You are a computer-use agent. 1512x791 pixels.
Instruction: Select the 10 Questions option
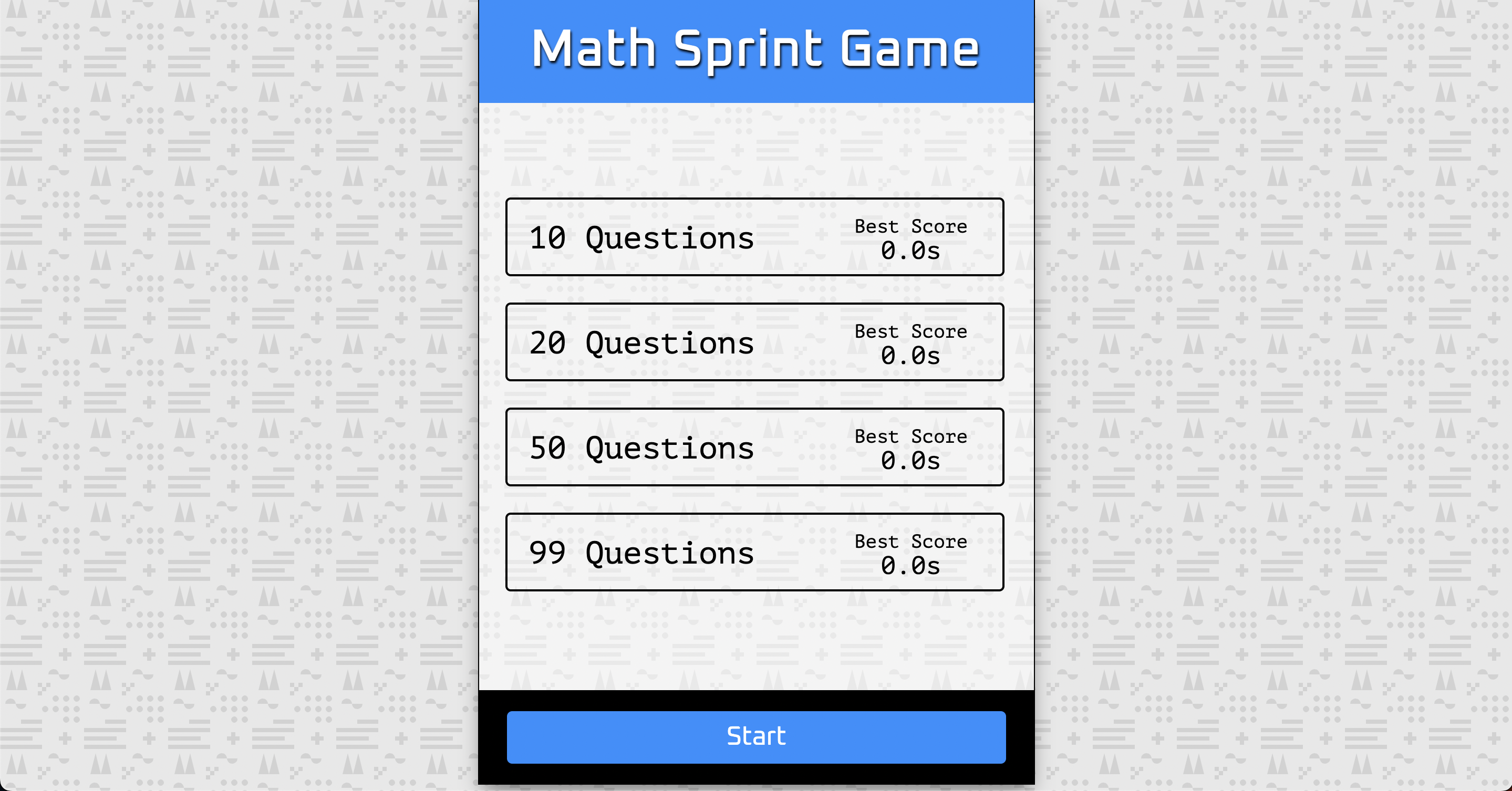[x=754, y=237]
